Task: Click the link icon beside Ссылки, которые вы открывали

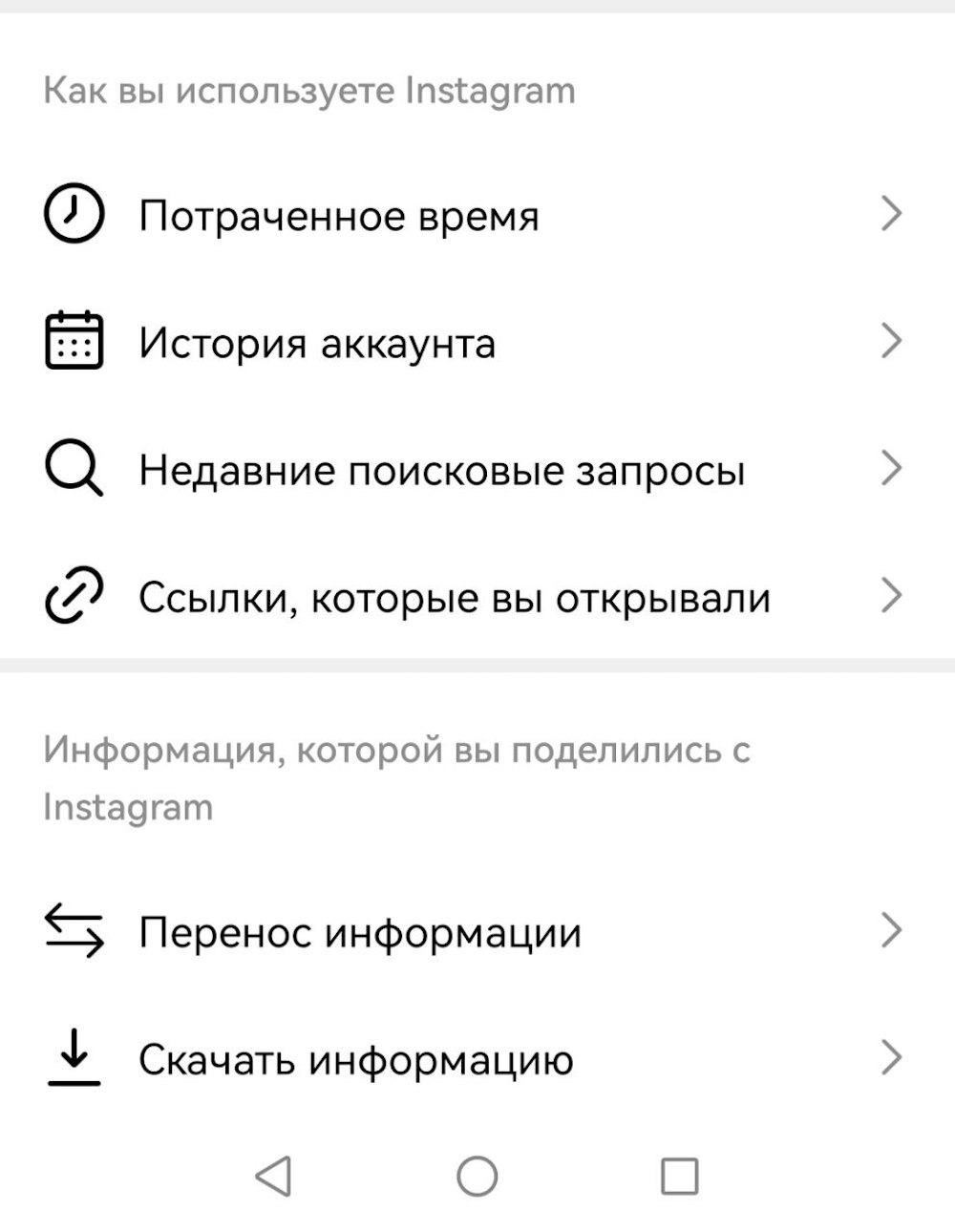Action: click(x=73, y=595)
